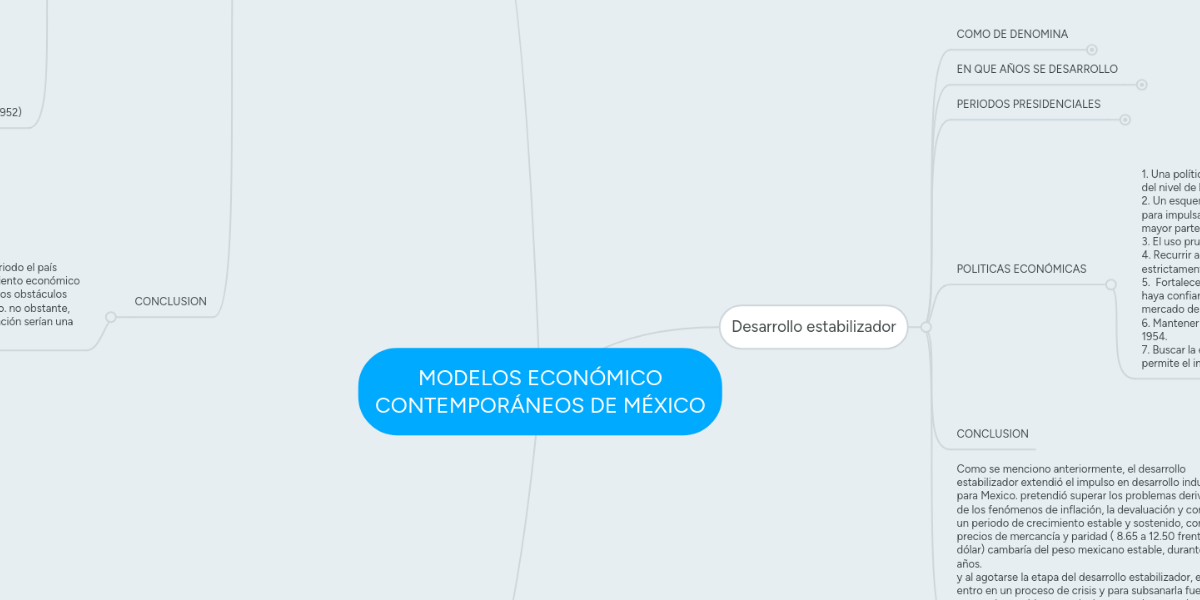Select the Desarrollo estabilizador node
This screenshot has width=1200, height=600.
(813, 327)
